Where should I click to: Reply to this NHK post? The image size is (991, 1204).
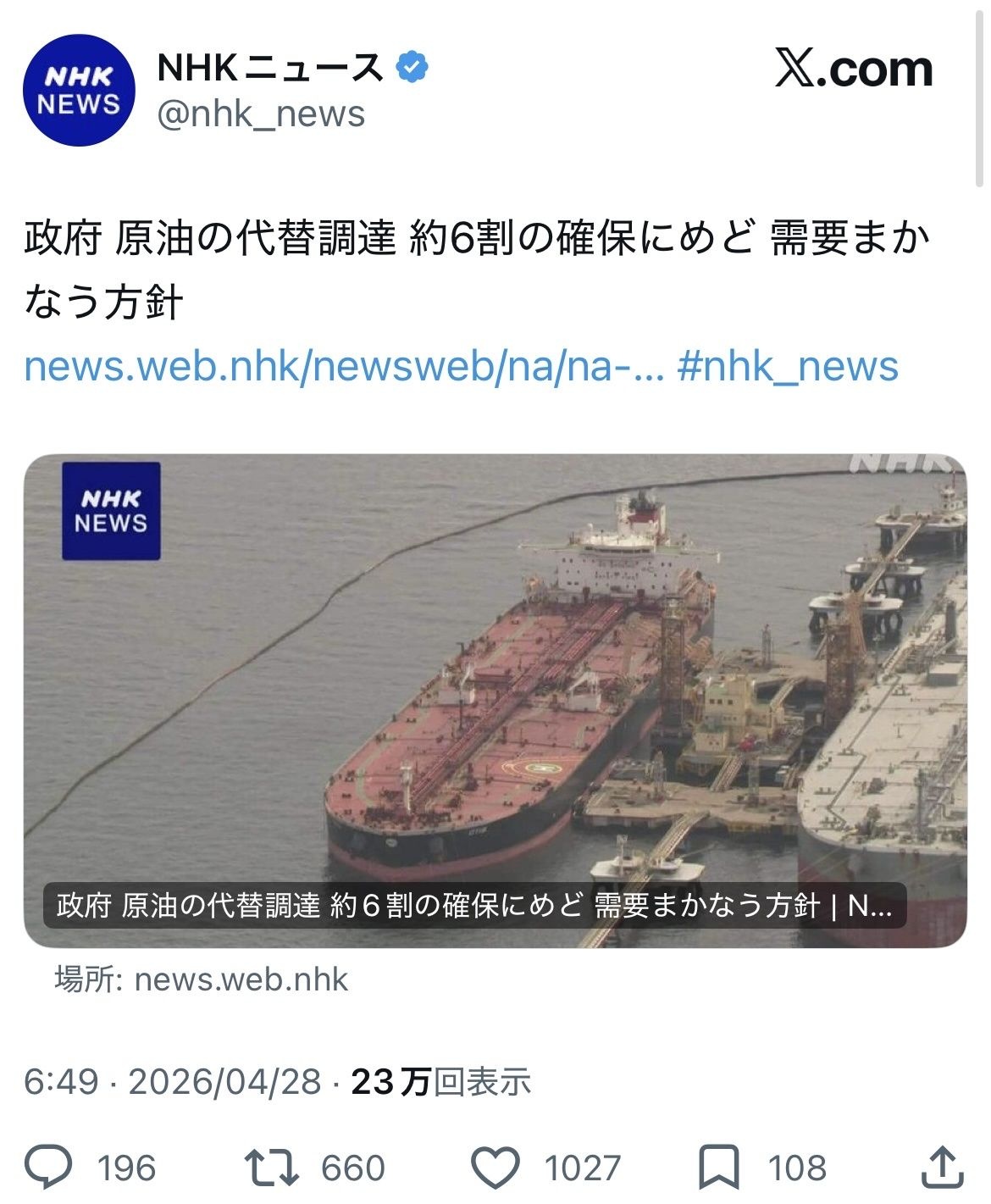point(49,1167)
